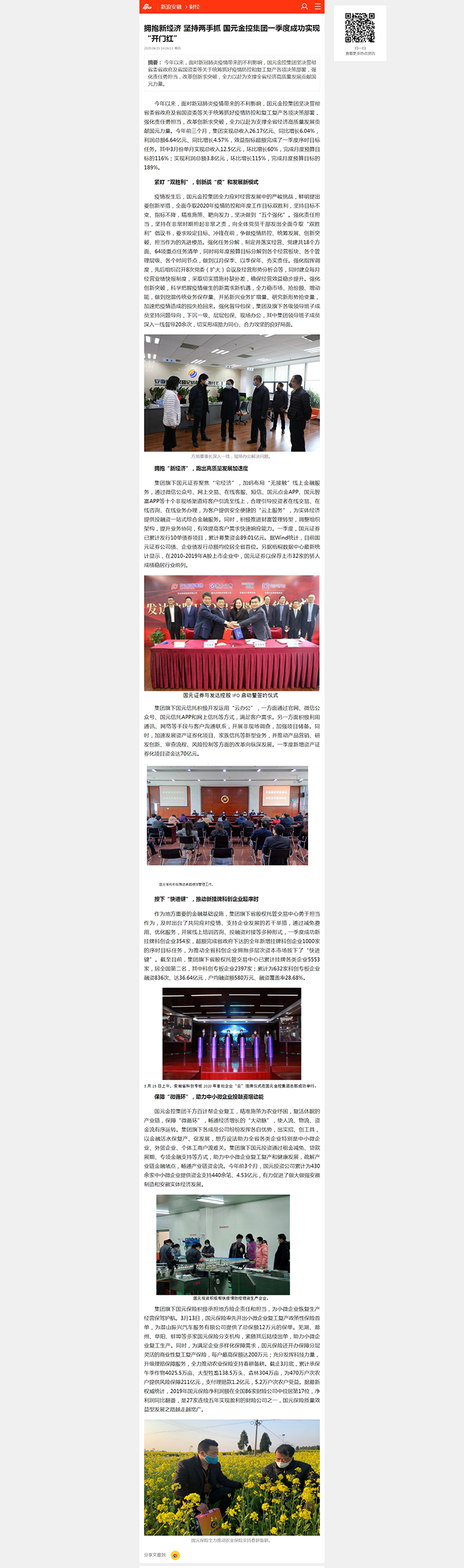The image size is (464, 1568).
Task: Tap the Sina logo in header
Action: (147, 7)
